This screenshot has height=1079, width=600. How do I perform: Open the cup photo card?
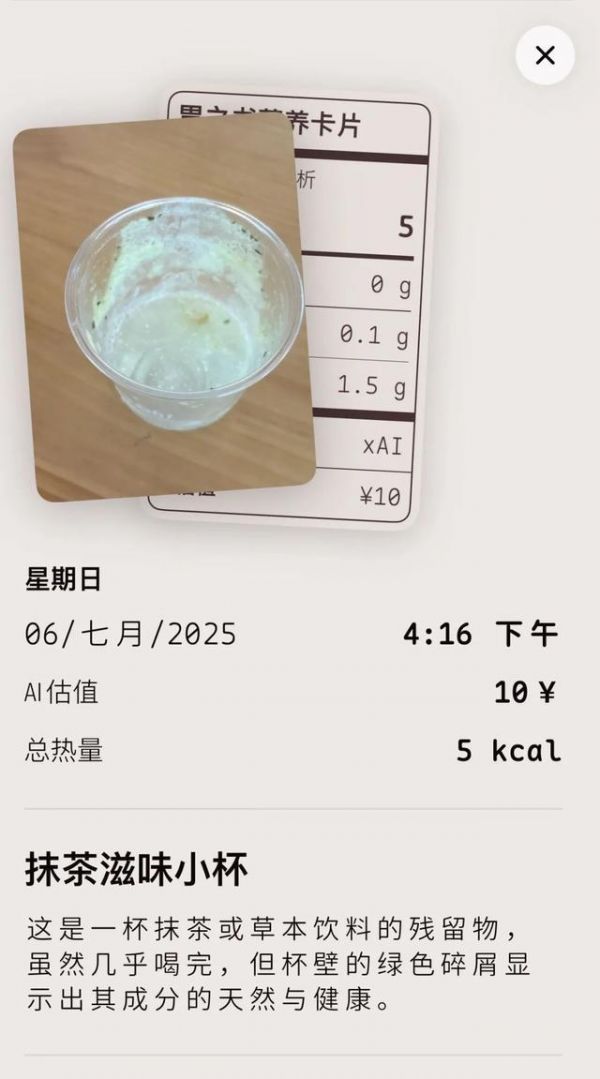pos(165,310)
